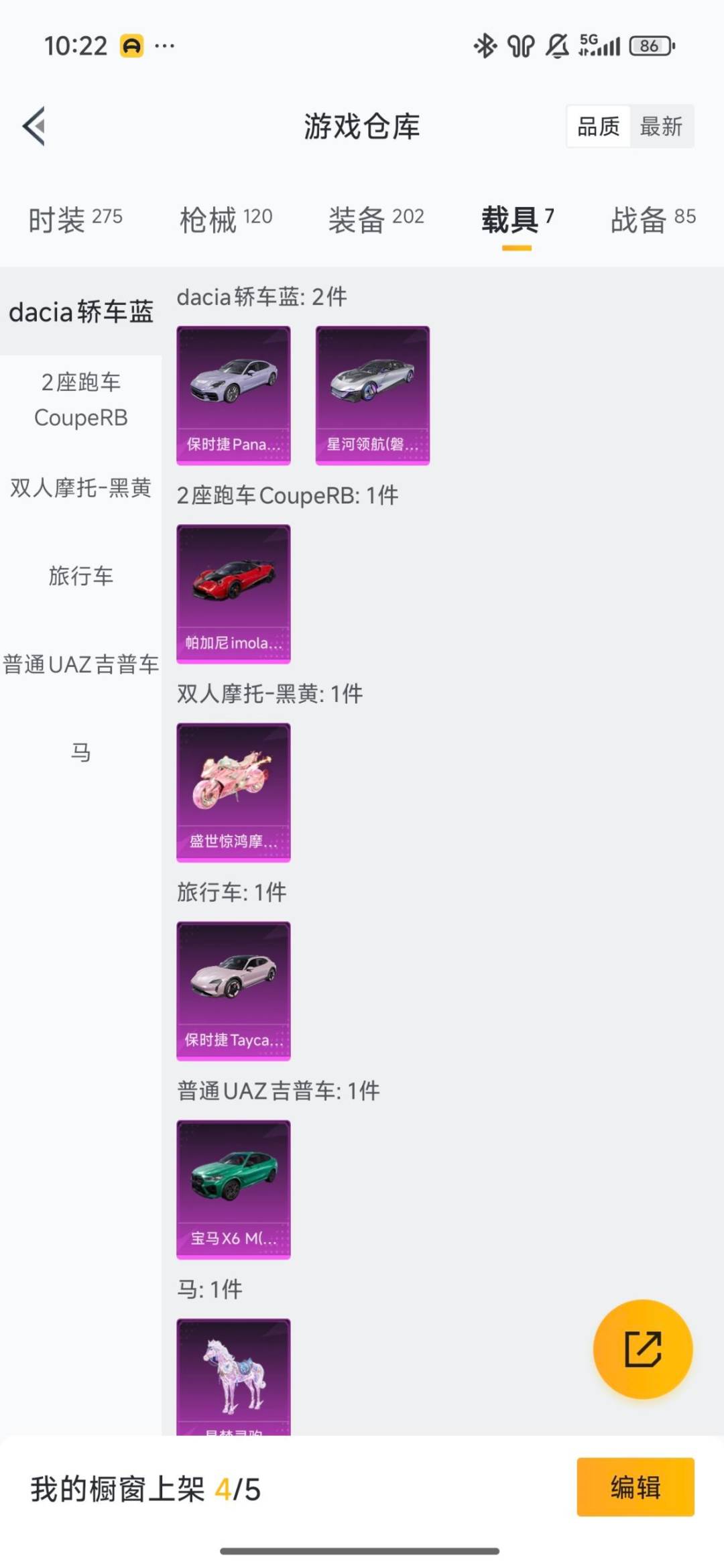Switch sorting to 最新
This screenshot has width=724, height=1568.
coord(660,127)
